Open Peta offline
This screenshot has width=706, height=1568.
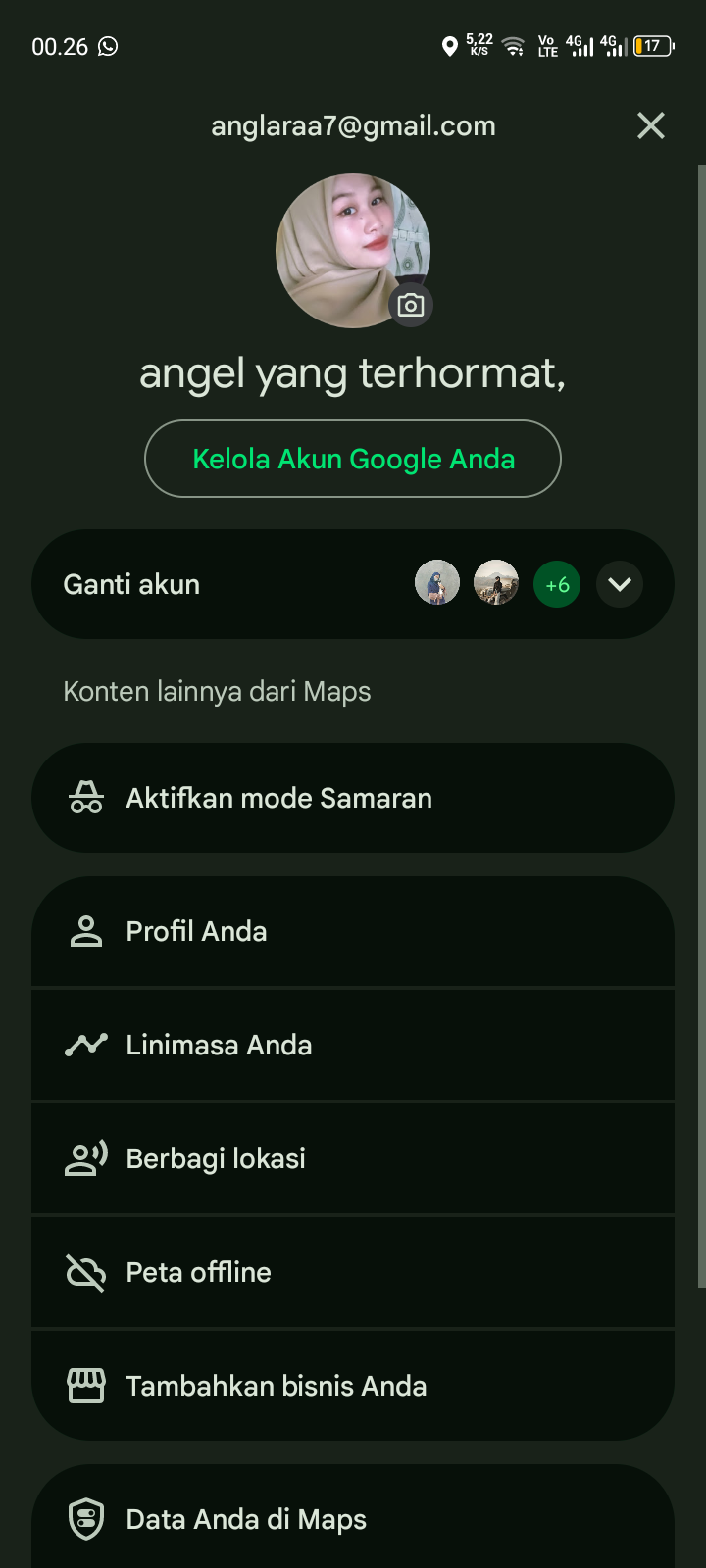[353, 1272]
